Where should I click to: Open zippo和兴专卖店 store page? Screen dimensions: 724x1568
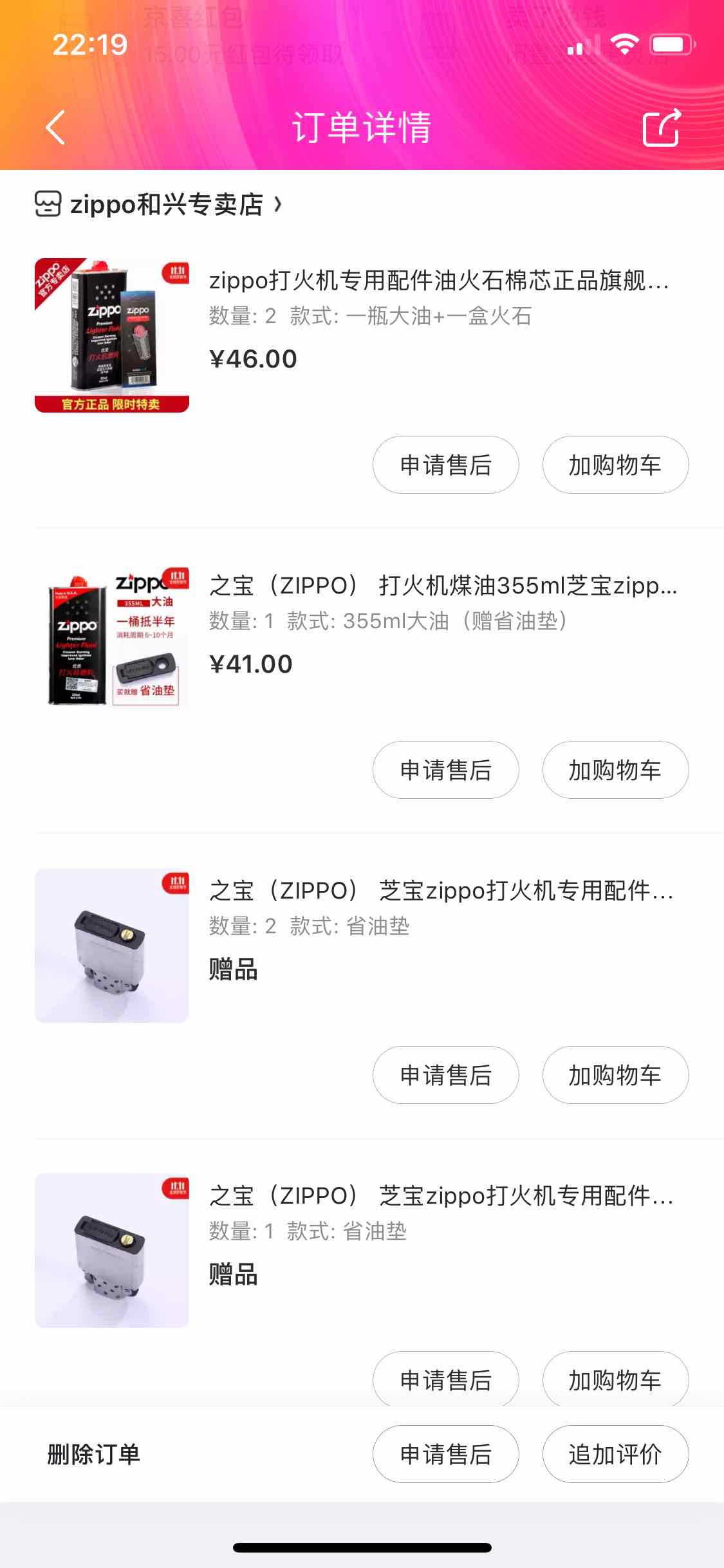click(x=159, y=205)
